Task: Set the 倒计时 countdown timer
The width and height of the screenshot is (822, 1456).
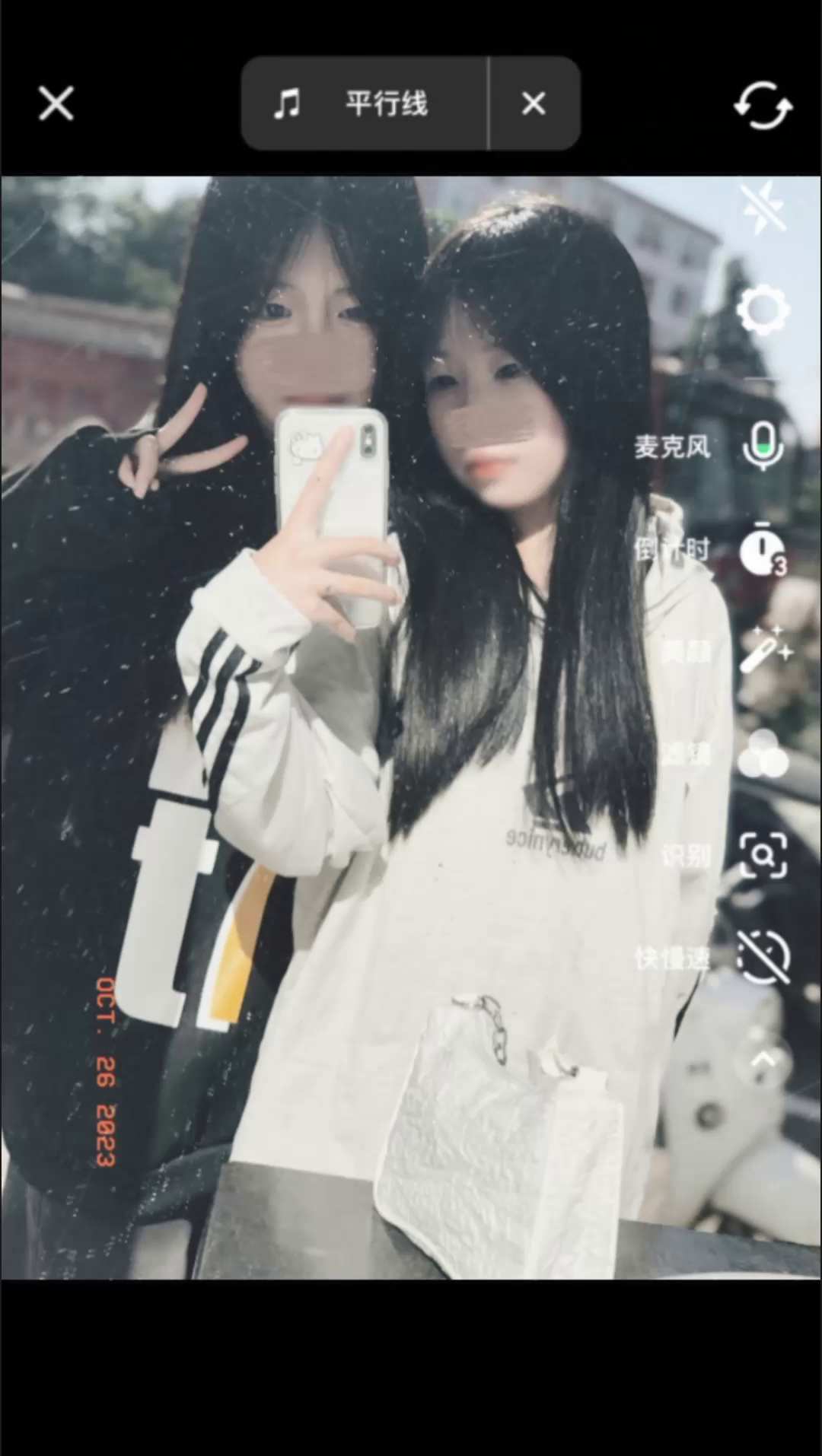Action: (x=763, y=548)
